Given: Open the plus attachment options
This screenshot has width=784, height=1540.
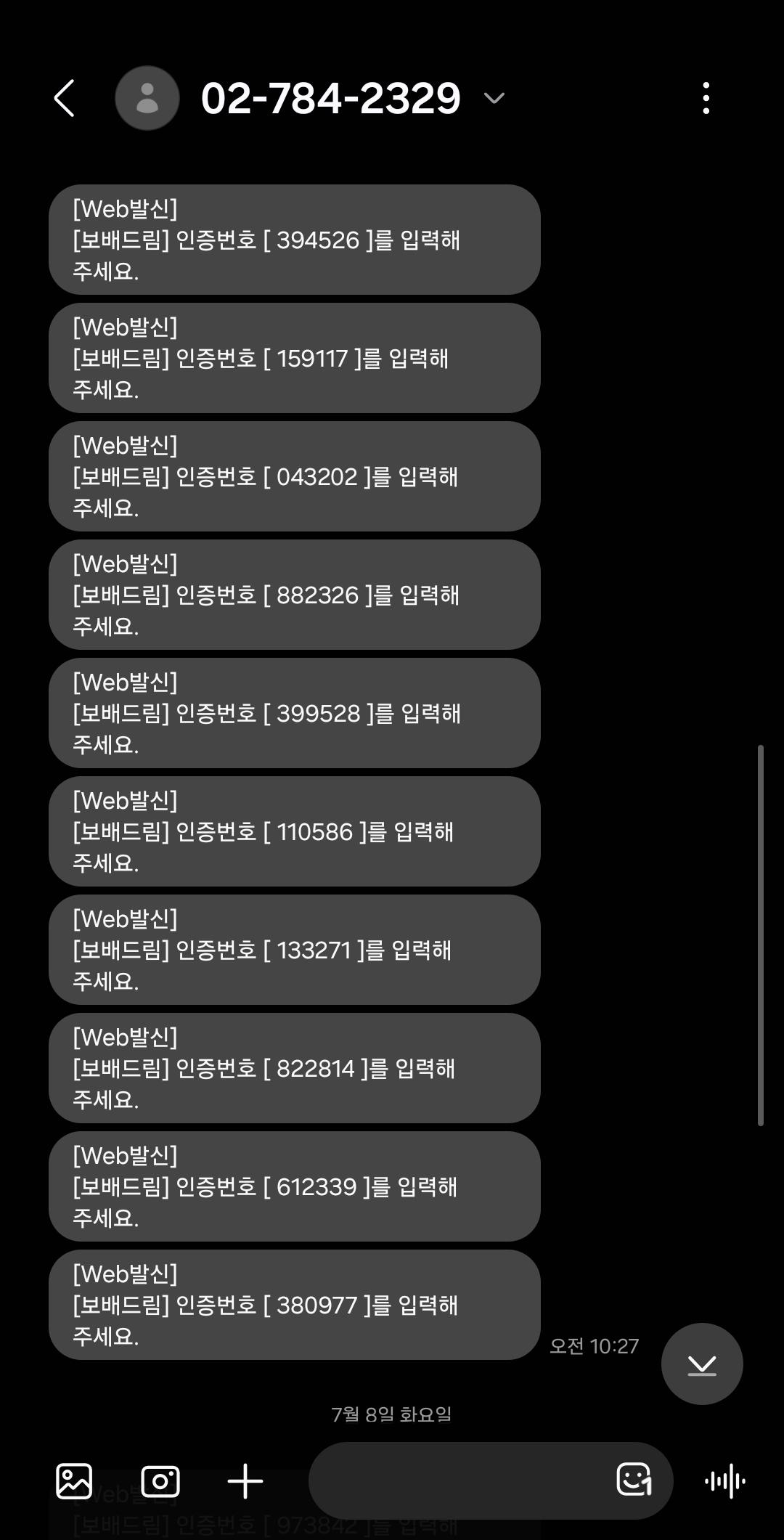Looking at the screenshot, I should tap(245, 1480).
